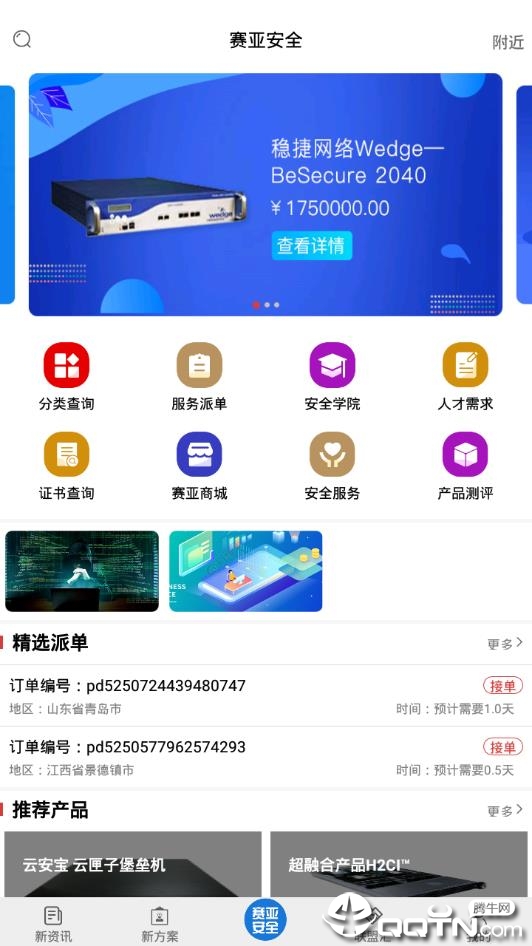Open 产品测评

coord(465,466)
